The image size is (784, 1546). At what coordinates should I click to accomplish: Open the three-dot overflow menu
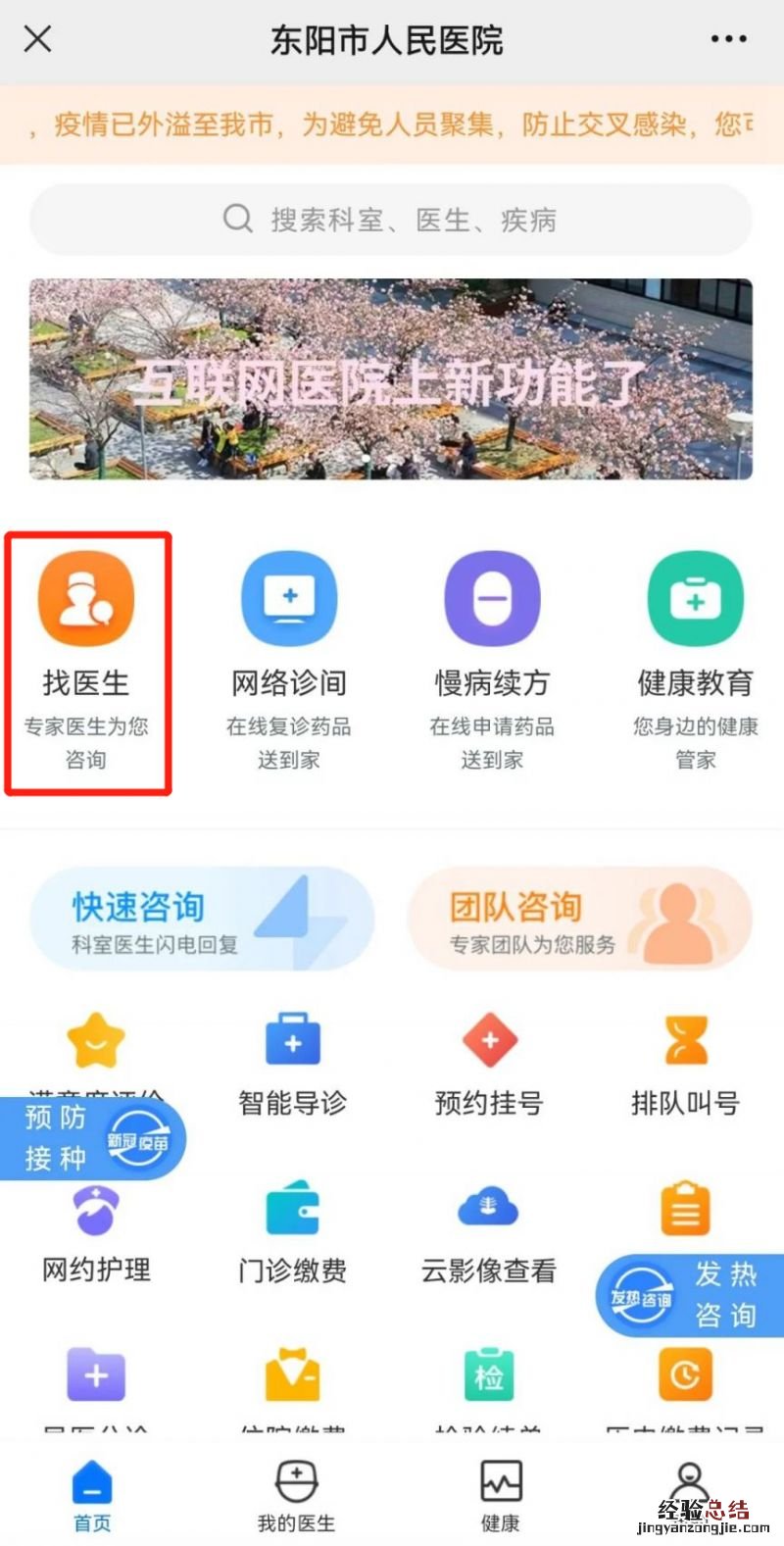click(x=728, y=40)
